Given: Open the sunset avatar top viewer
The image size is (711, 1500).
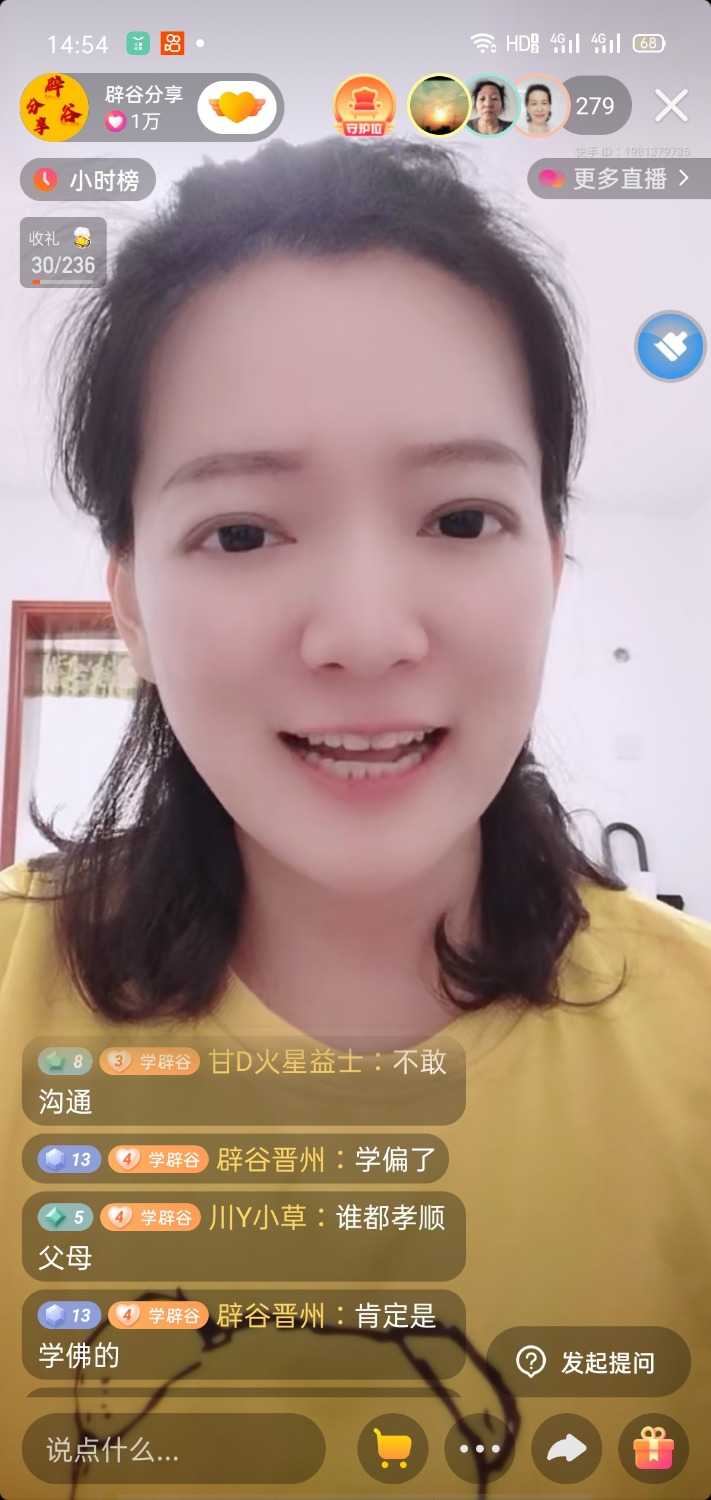Looking at the screenshot, I should coord(439,106).
